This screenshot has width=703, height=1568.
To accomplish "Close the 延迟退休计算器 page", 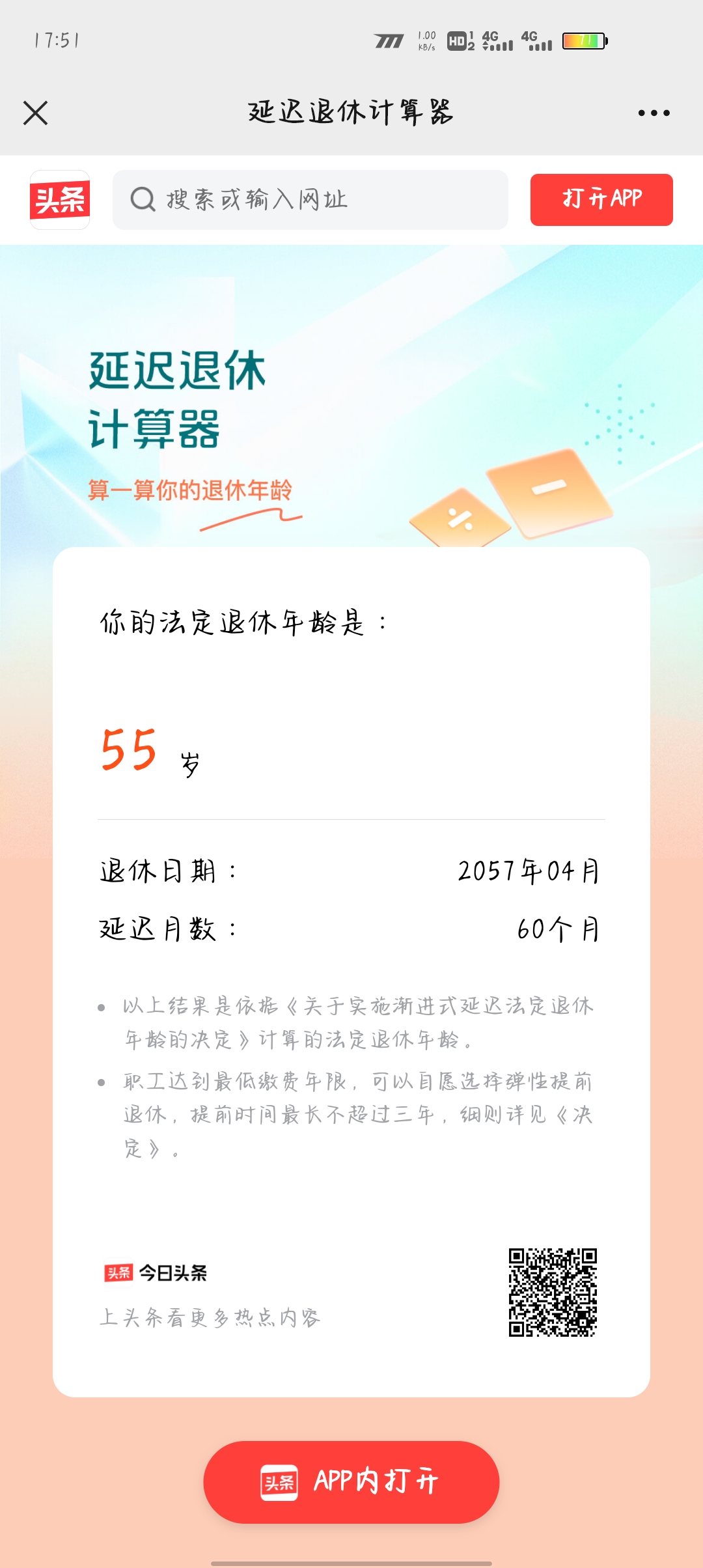I will tap(36, 113).
